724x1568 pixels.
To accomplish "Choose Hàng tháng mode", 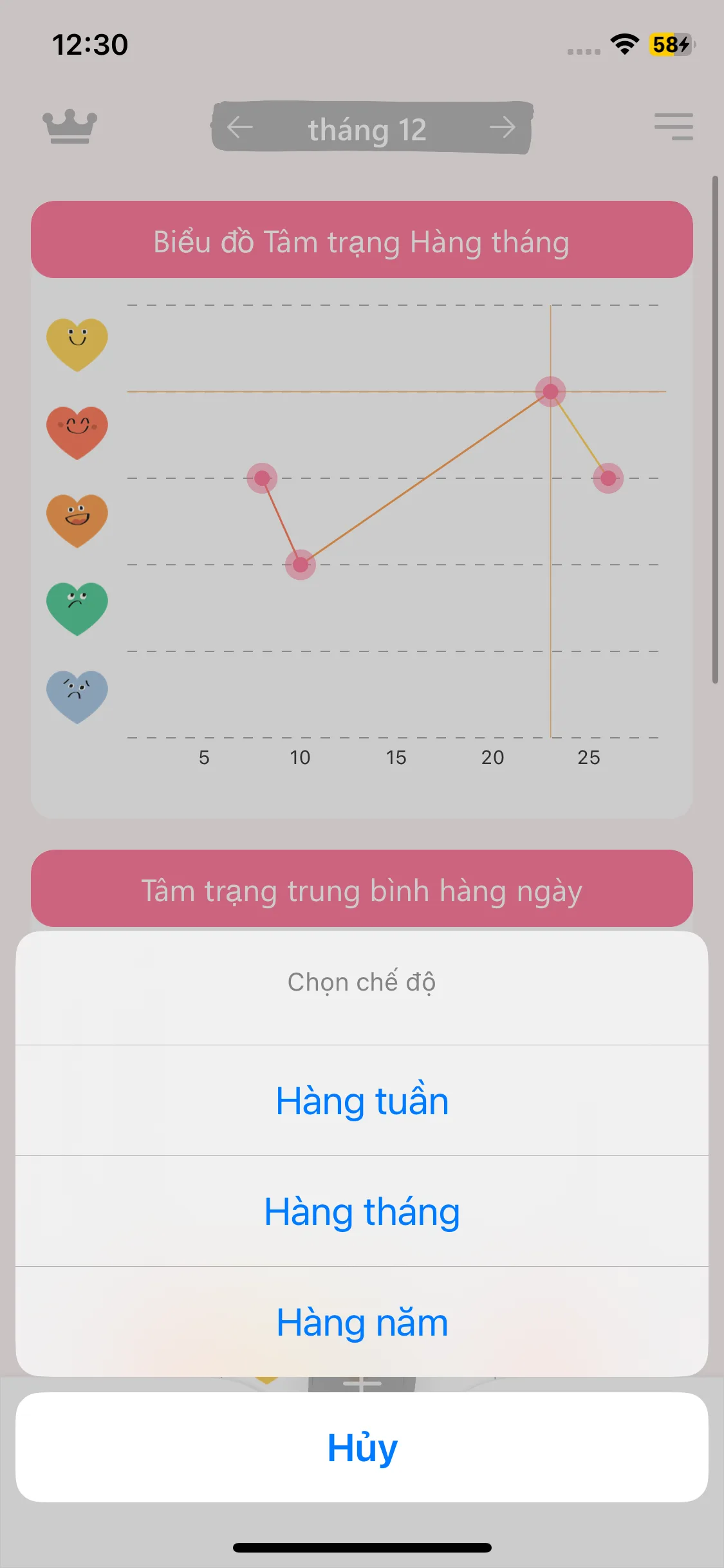I will (x=362, y=1211).
